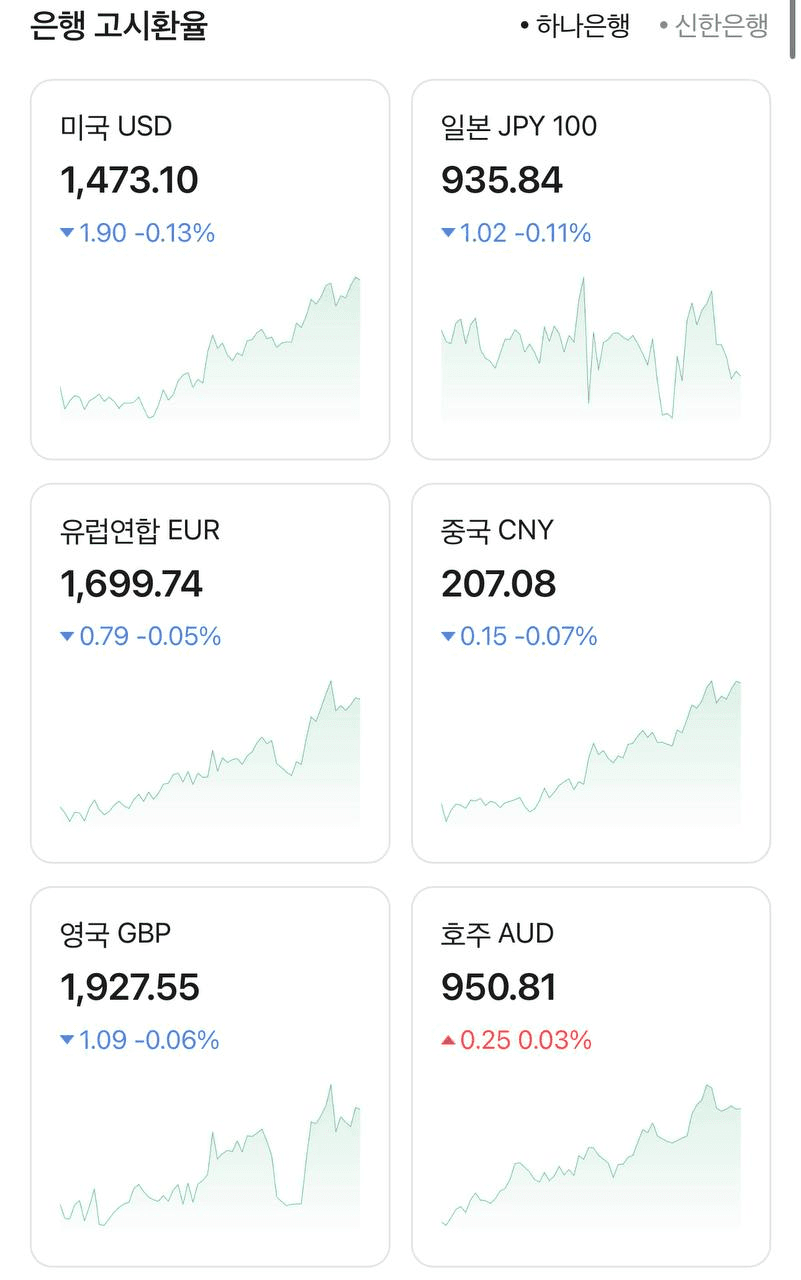
Task: View 호주 AUD exchange rate details
Action: point(591,1076)
